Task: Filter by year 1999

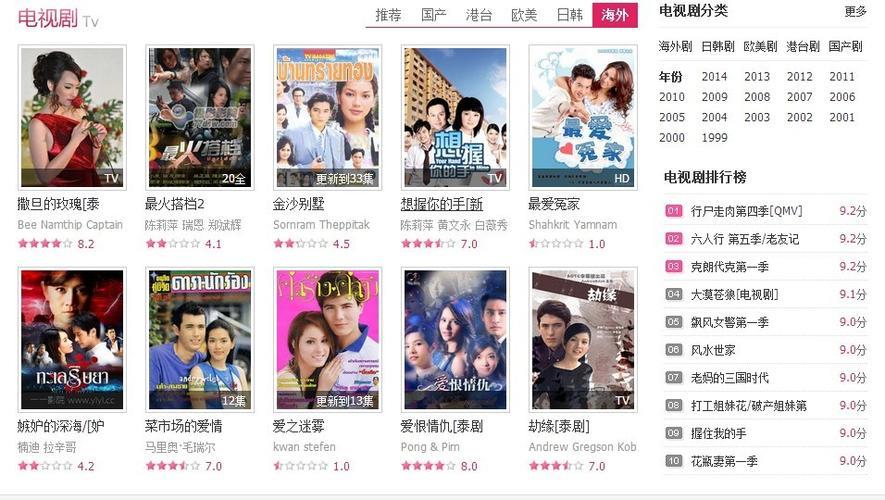Action: (714, 138)
